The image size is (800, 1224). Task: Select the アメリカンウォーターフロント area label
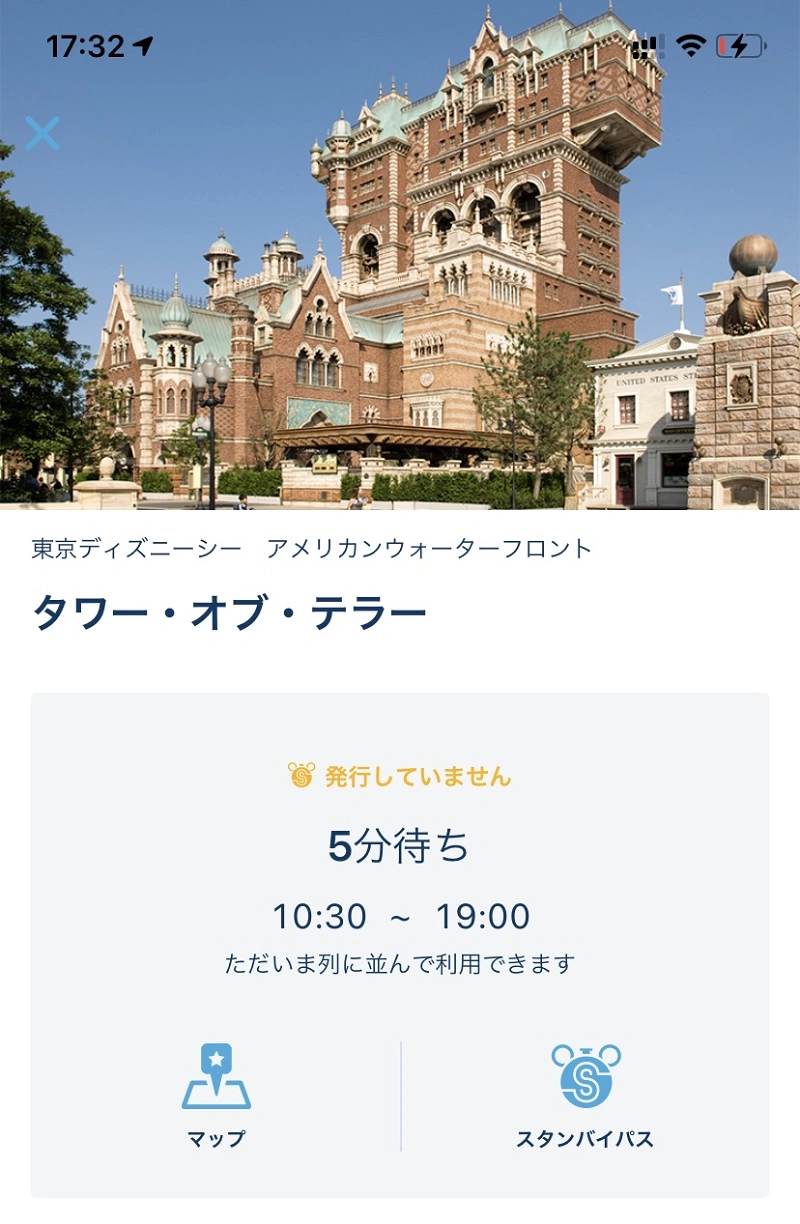tap(430, 545)
